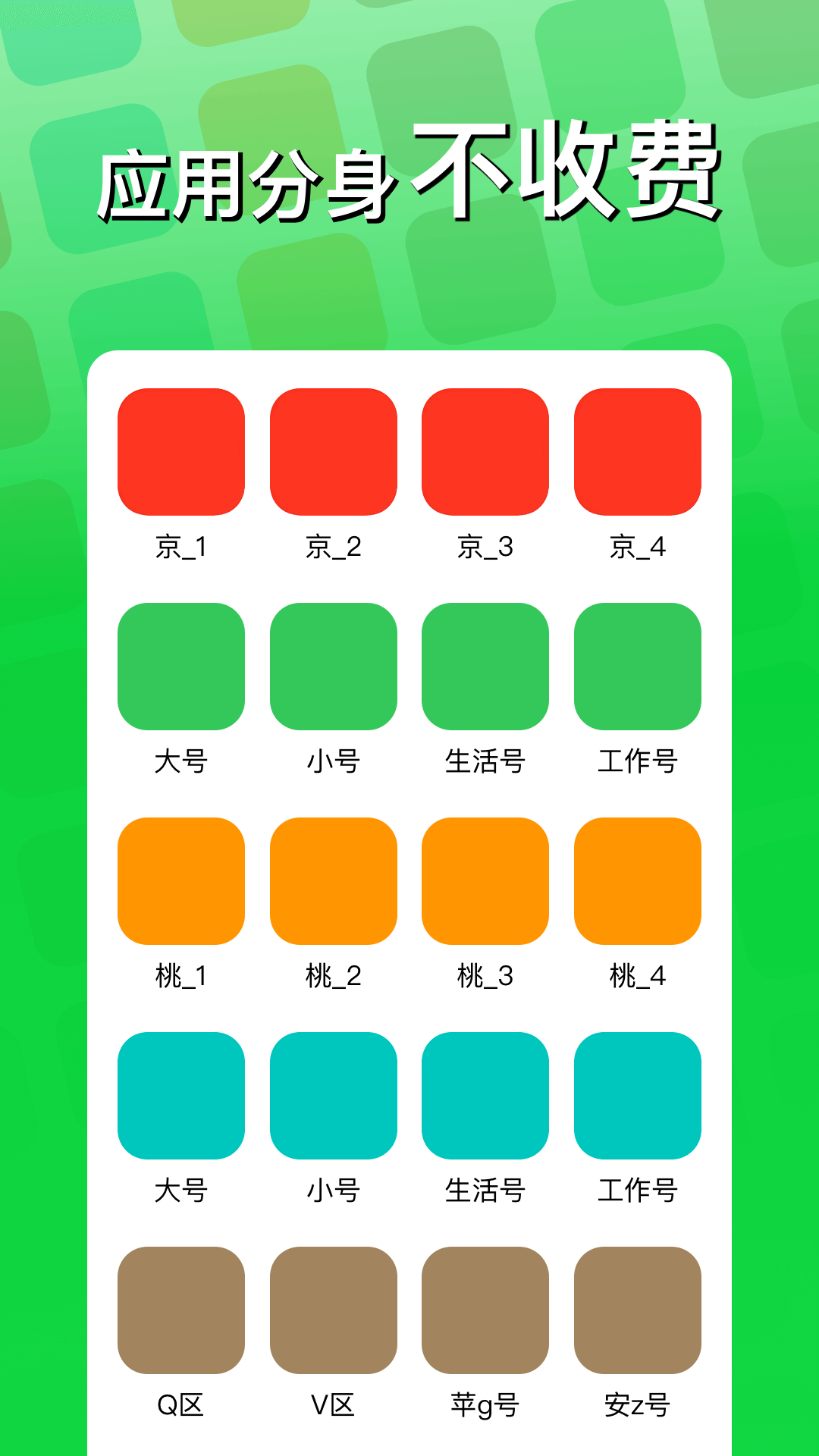This screenshot has width=819, height=1456.
Task: Open the 京_2 app clone
Action: [x=335, y=451]
